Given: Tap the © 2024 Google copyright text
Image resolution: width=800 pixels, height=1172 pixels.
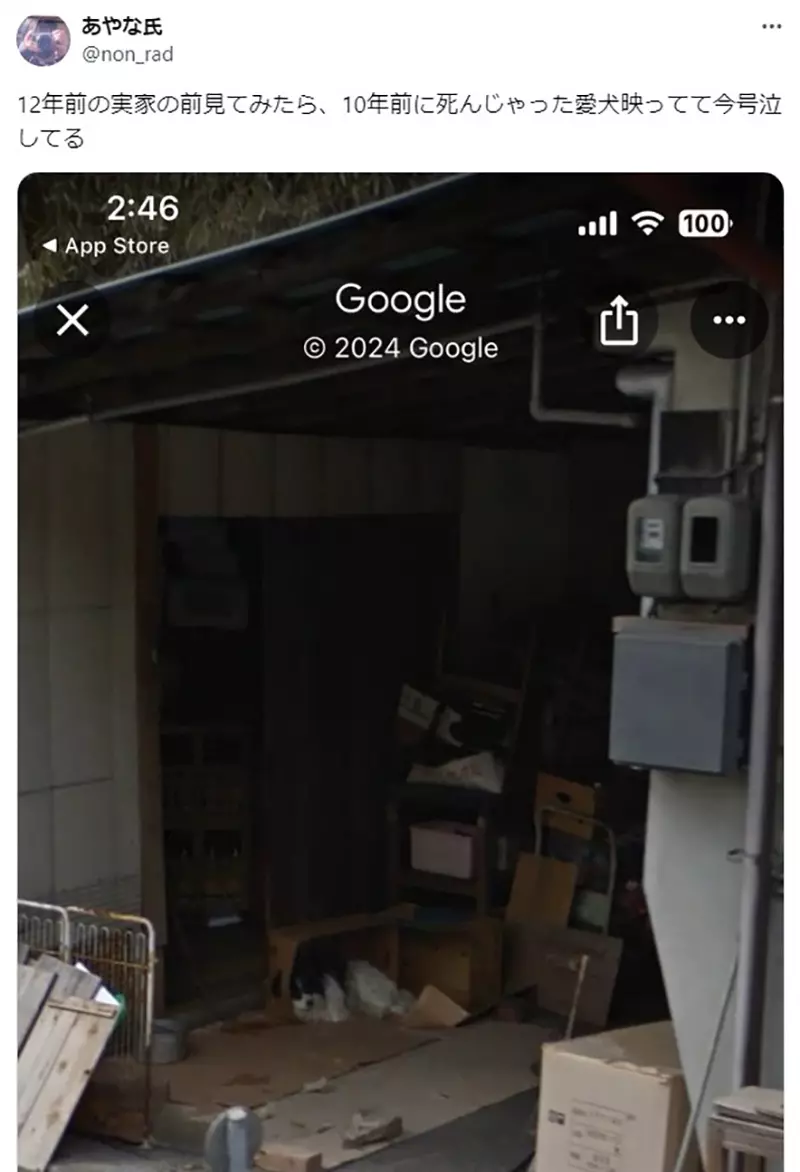Looking at the screenshot, I should pyautogui.click(x=401, y=349).
